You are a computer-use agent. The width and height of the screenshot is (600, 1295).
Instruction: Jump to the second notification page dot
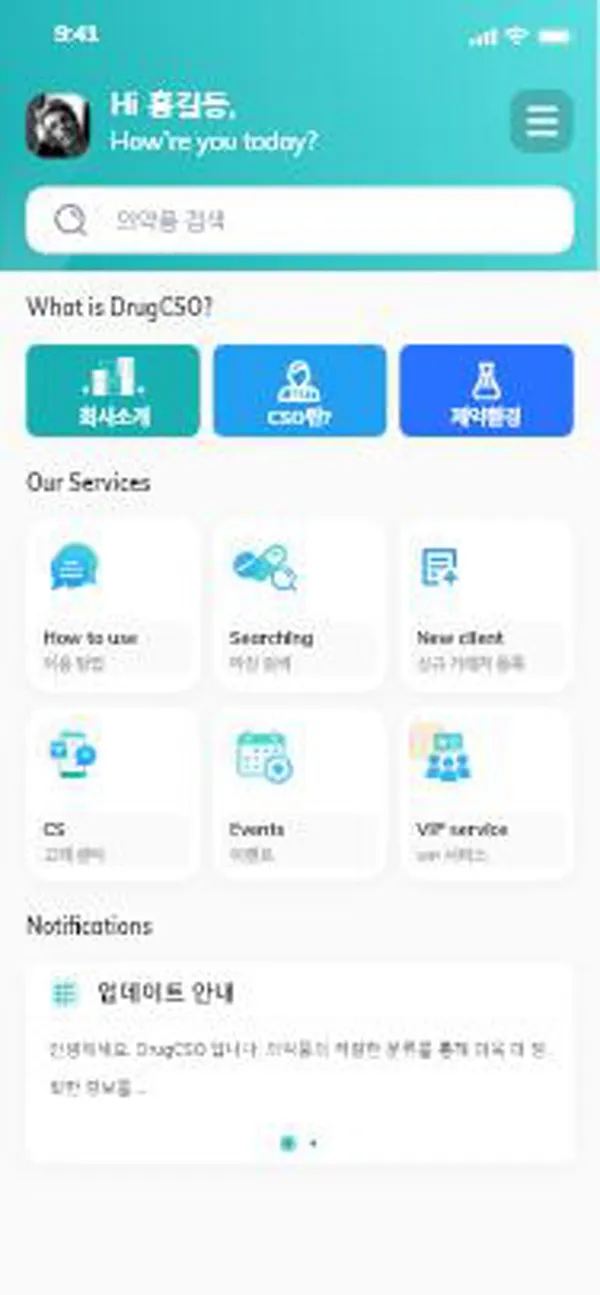(314, 1143)
